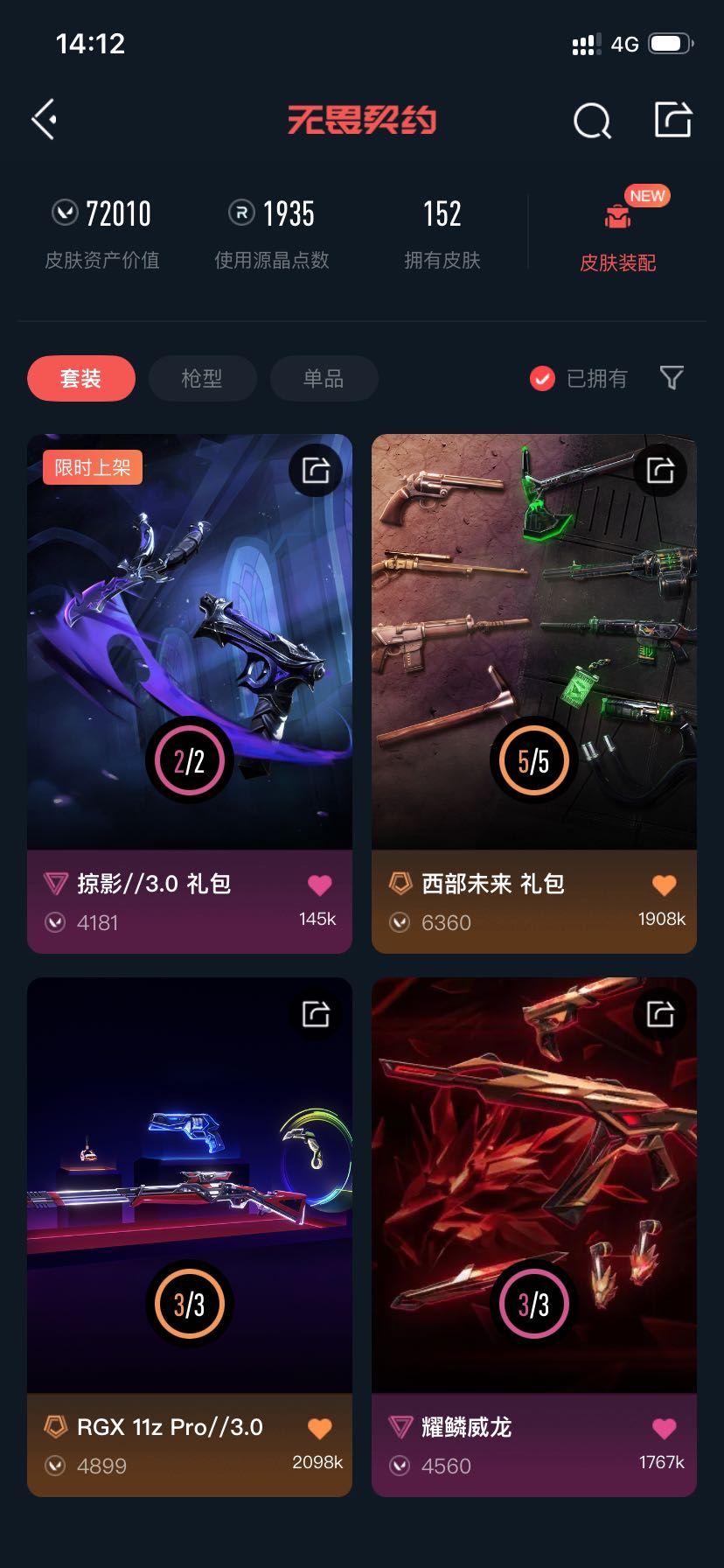Select the 套装 tab

click(x=81, y=378)
